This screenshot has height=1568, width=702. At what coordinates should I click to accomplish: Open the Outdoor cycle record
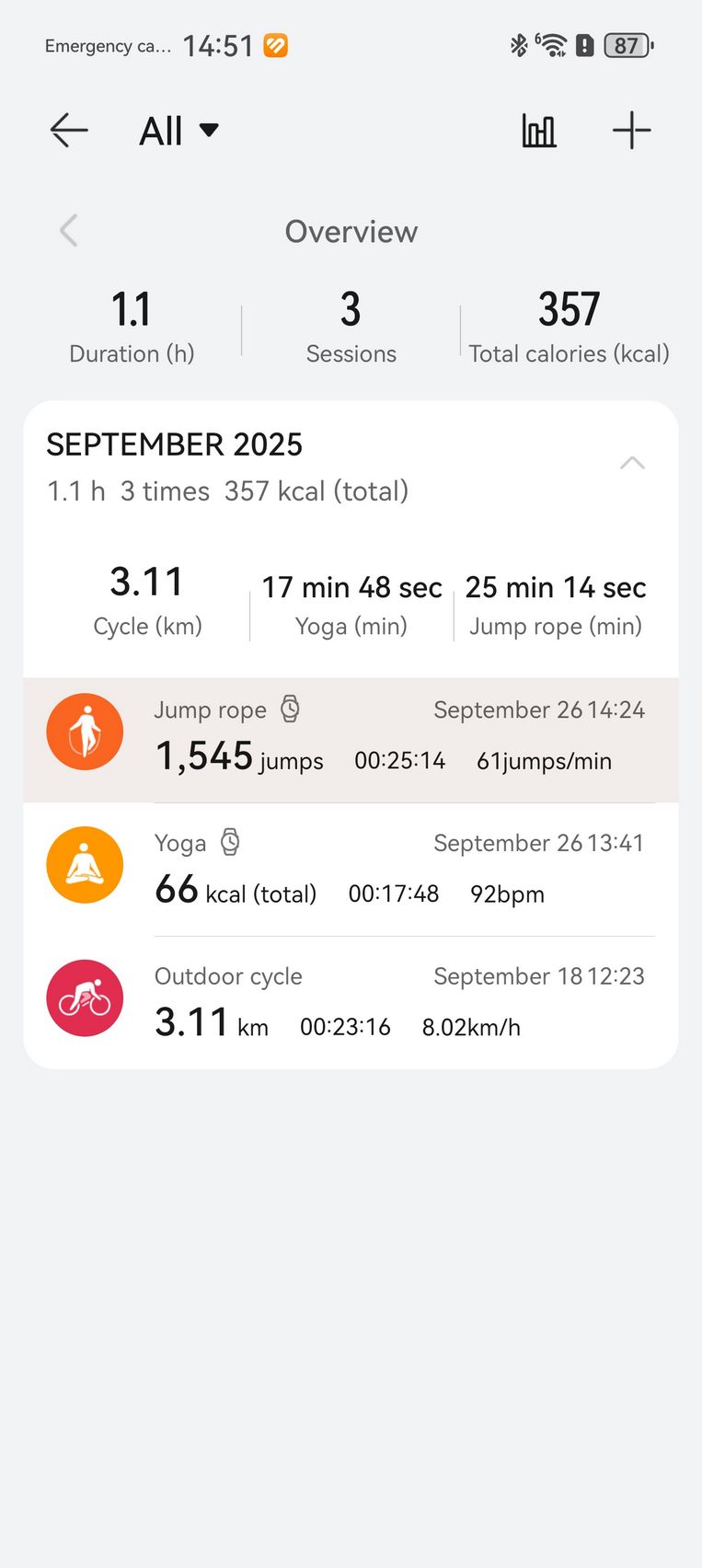point(351,1002)
